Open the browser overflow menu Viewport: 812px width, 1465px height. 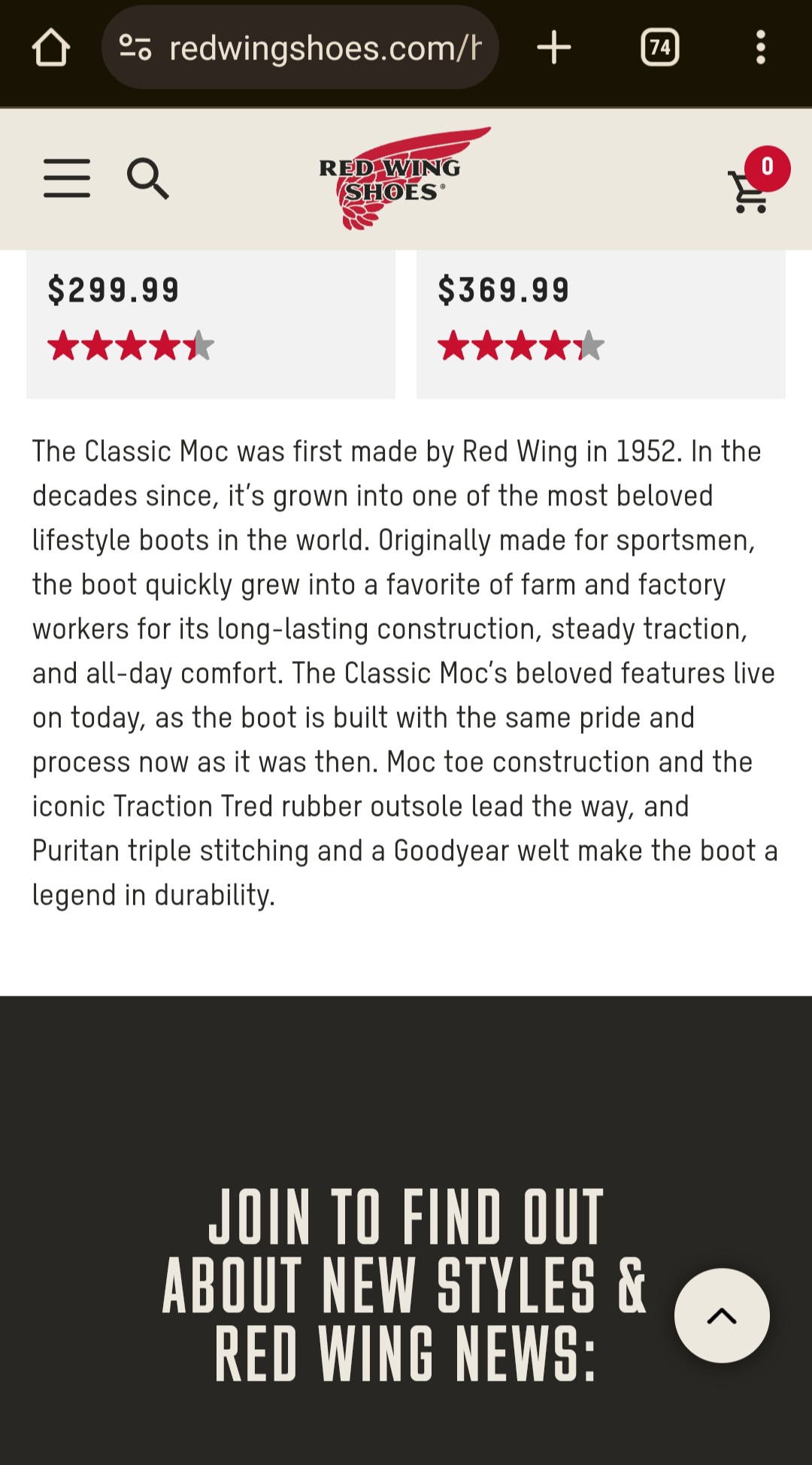pos(761,47)
